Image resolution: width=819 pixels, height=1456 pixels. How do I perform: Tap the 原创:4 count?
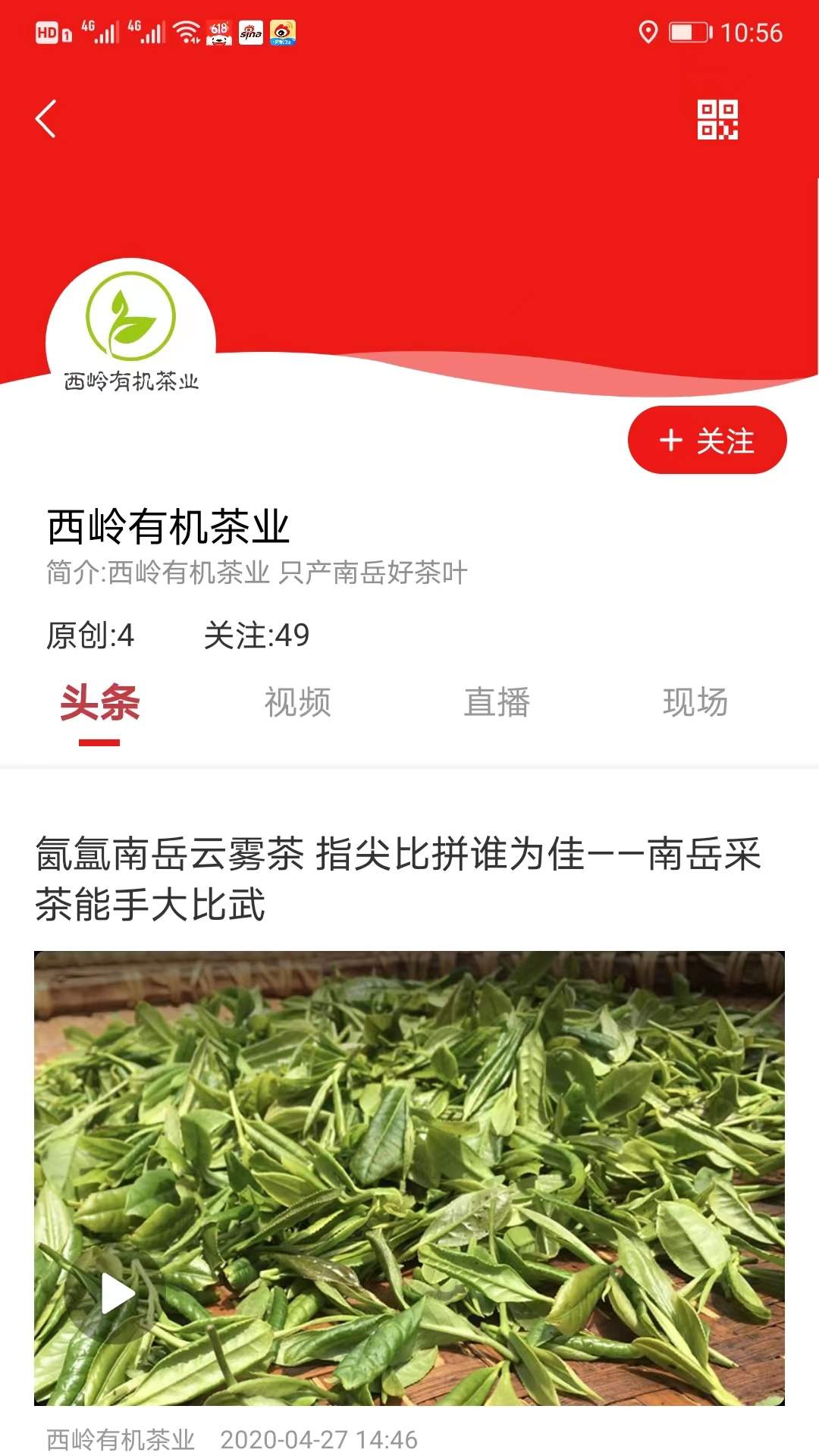point(91,635)
